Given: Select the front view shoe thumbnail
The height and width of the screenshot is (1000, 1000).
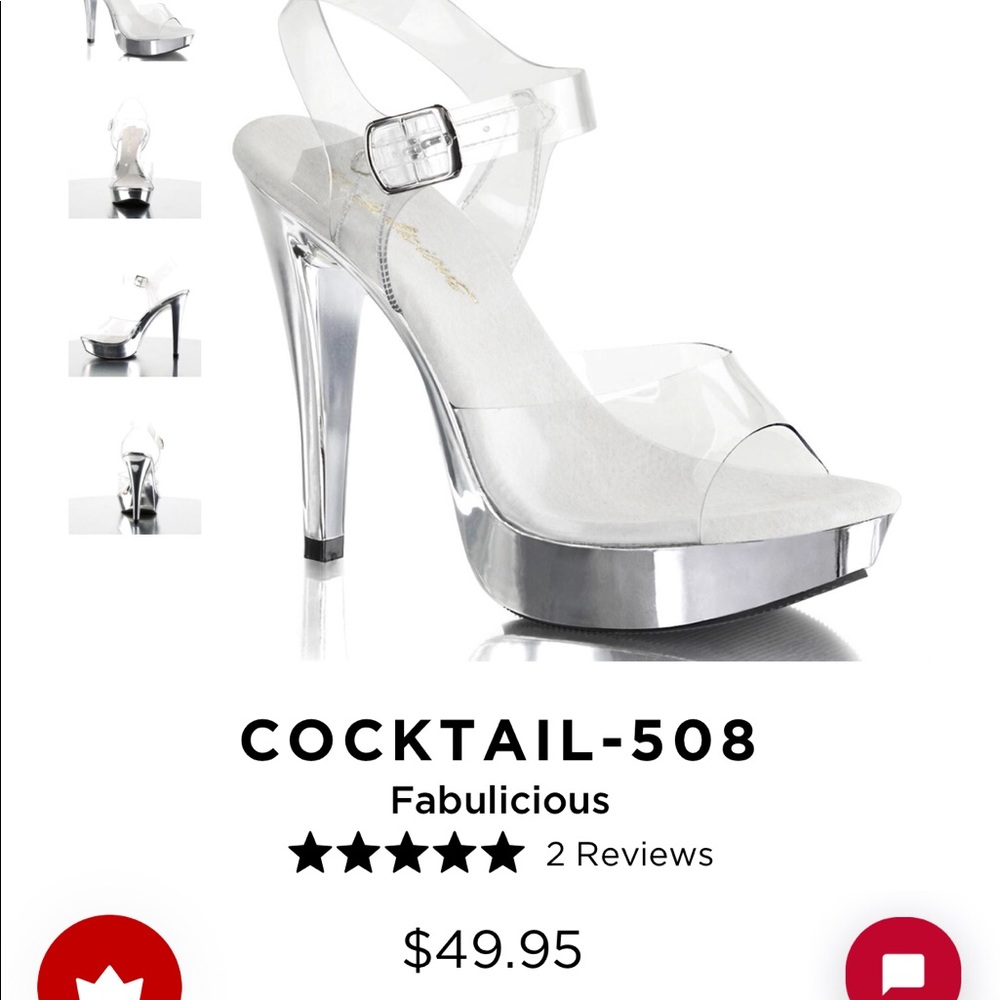Looking at the screenshot, I should pyautogui.click(x=135, y=160).
